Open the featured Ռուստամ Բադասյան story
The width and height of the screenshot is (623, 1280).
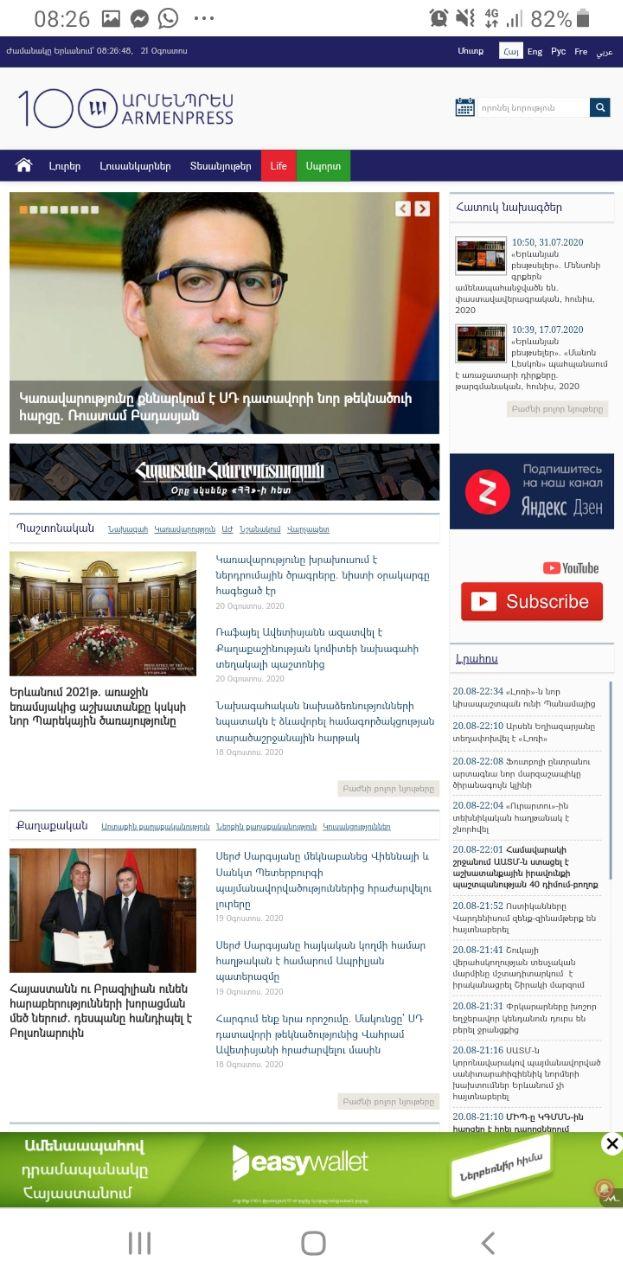[x=215, y=406]
